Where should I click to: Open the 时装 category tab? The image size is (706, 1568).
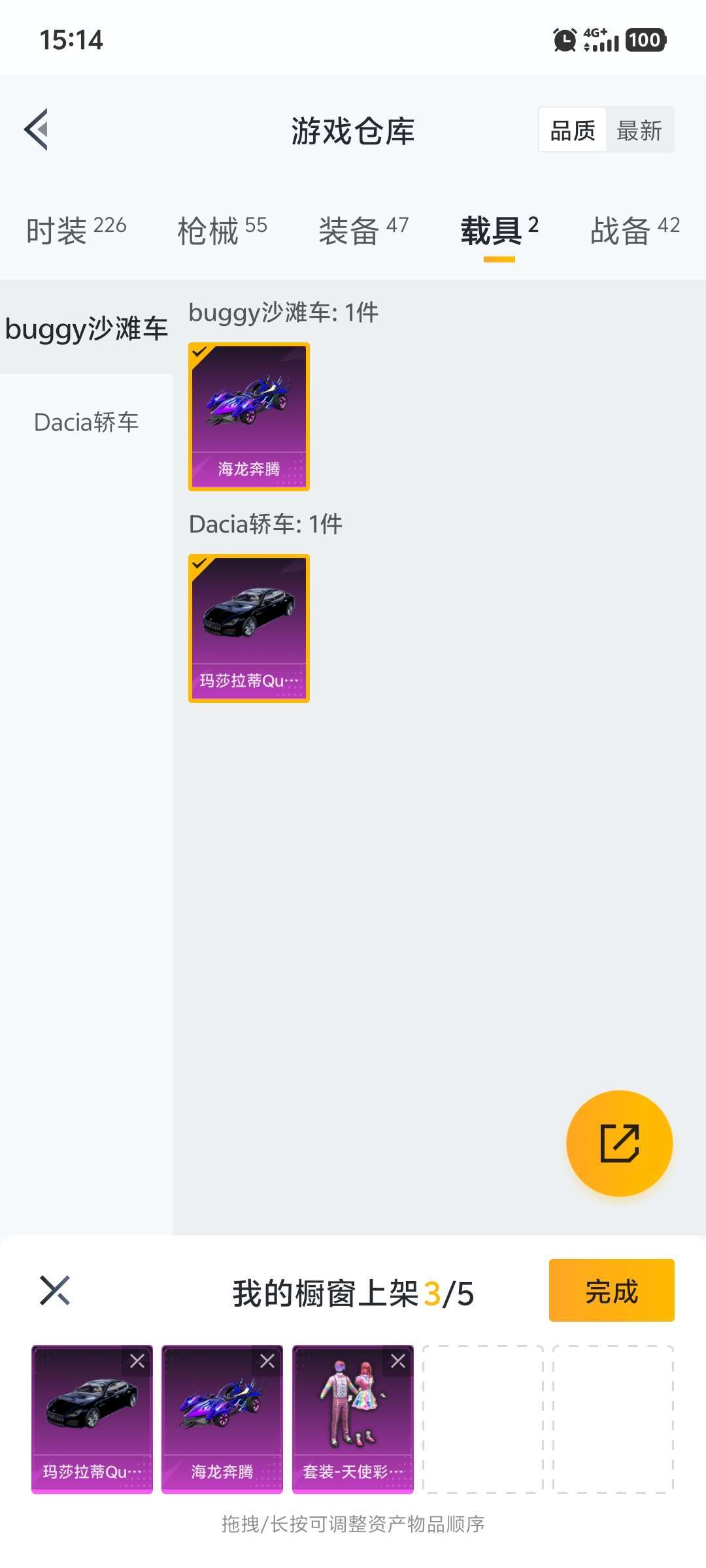click(x=76, y=230)
